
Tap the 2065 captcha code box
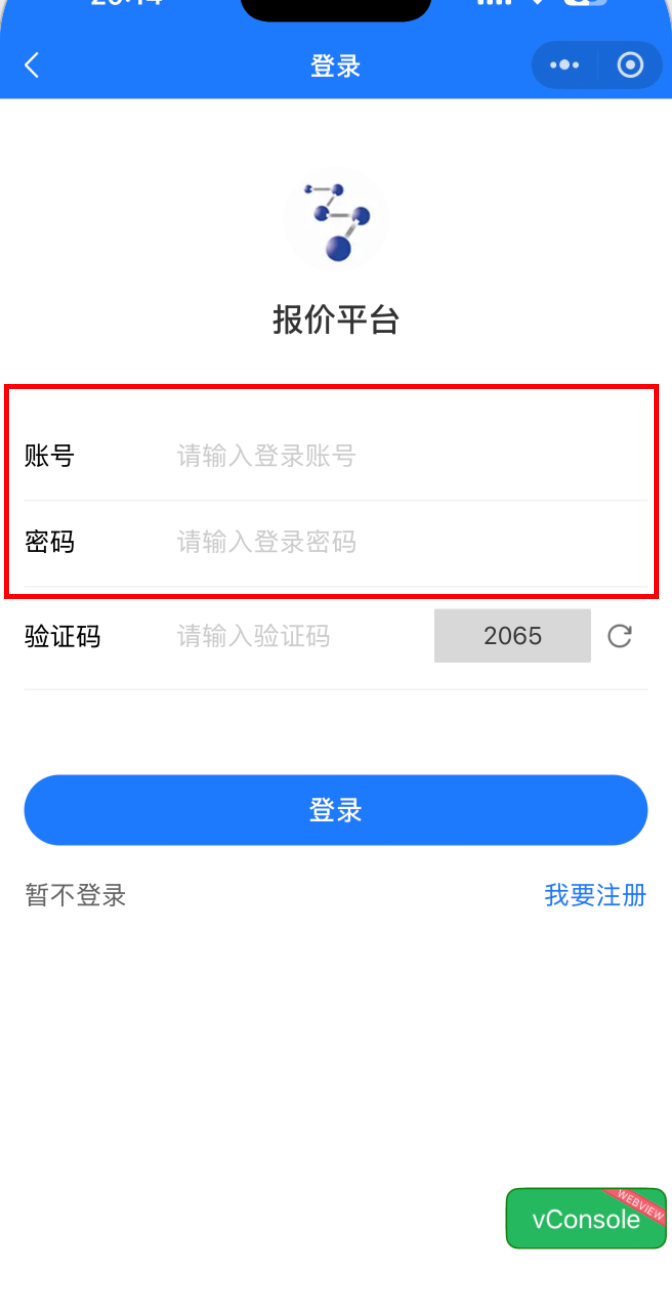pyautogui.click(x=512, y=636)
